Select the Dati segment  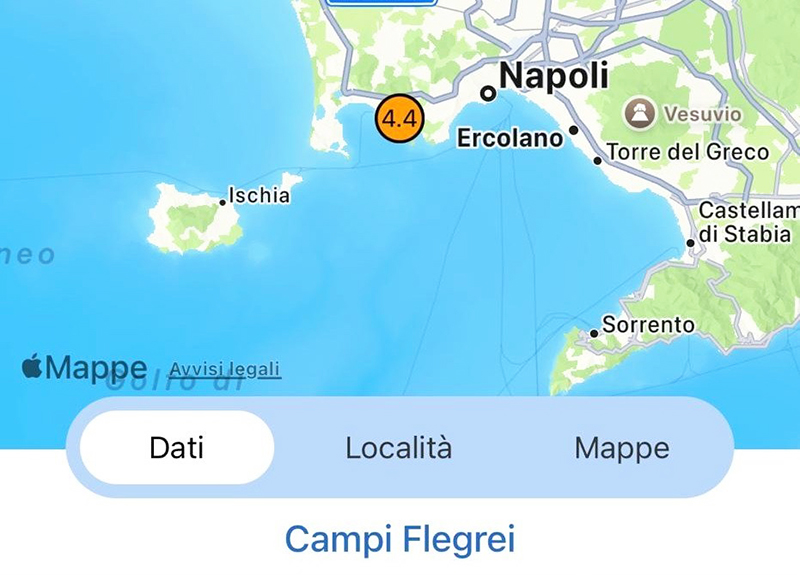(x=177, y=447)
